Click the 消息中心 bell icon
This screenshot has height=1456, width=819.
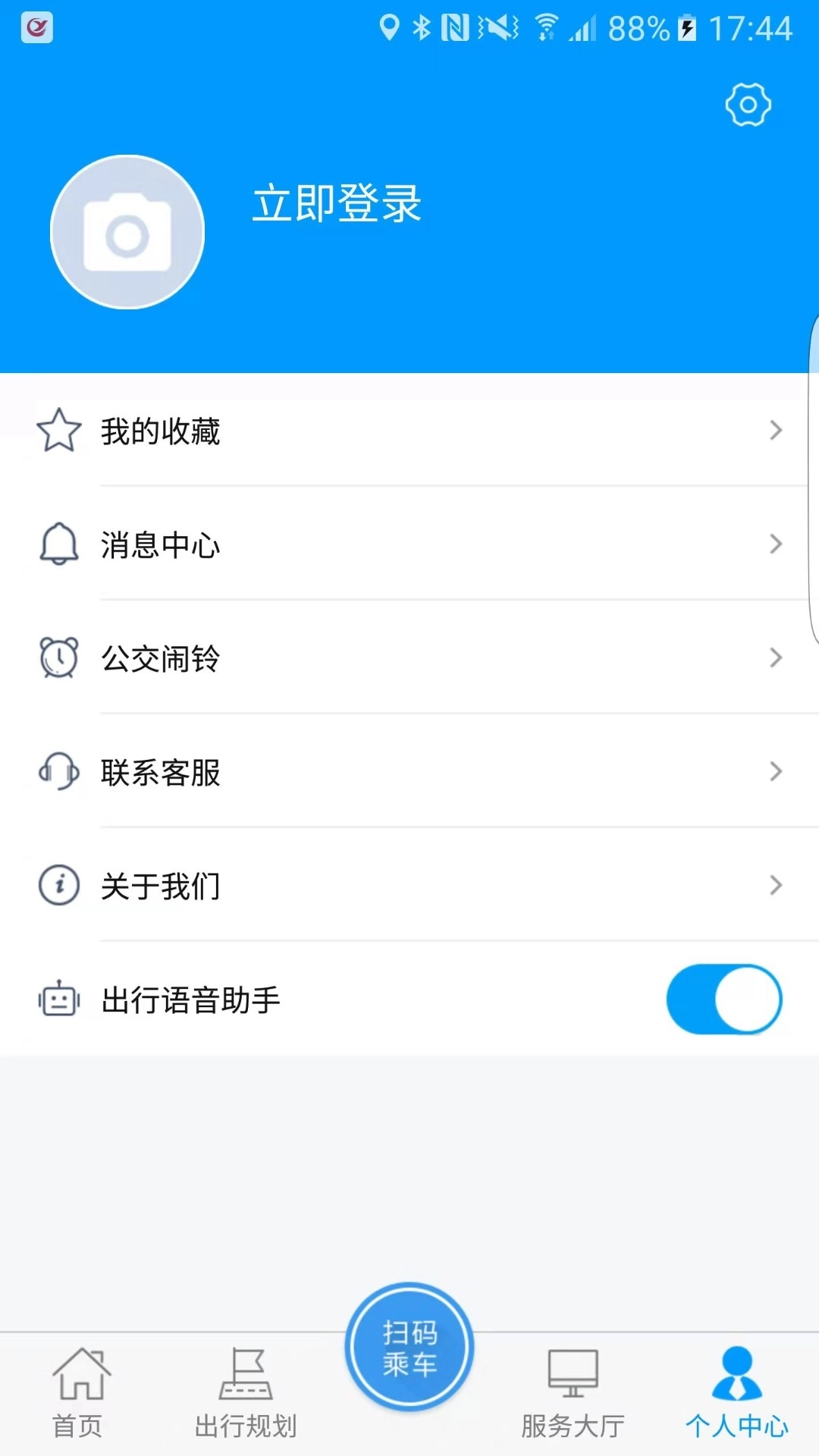(x=59, y=544)
